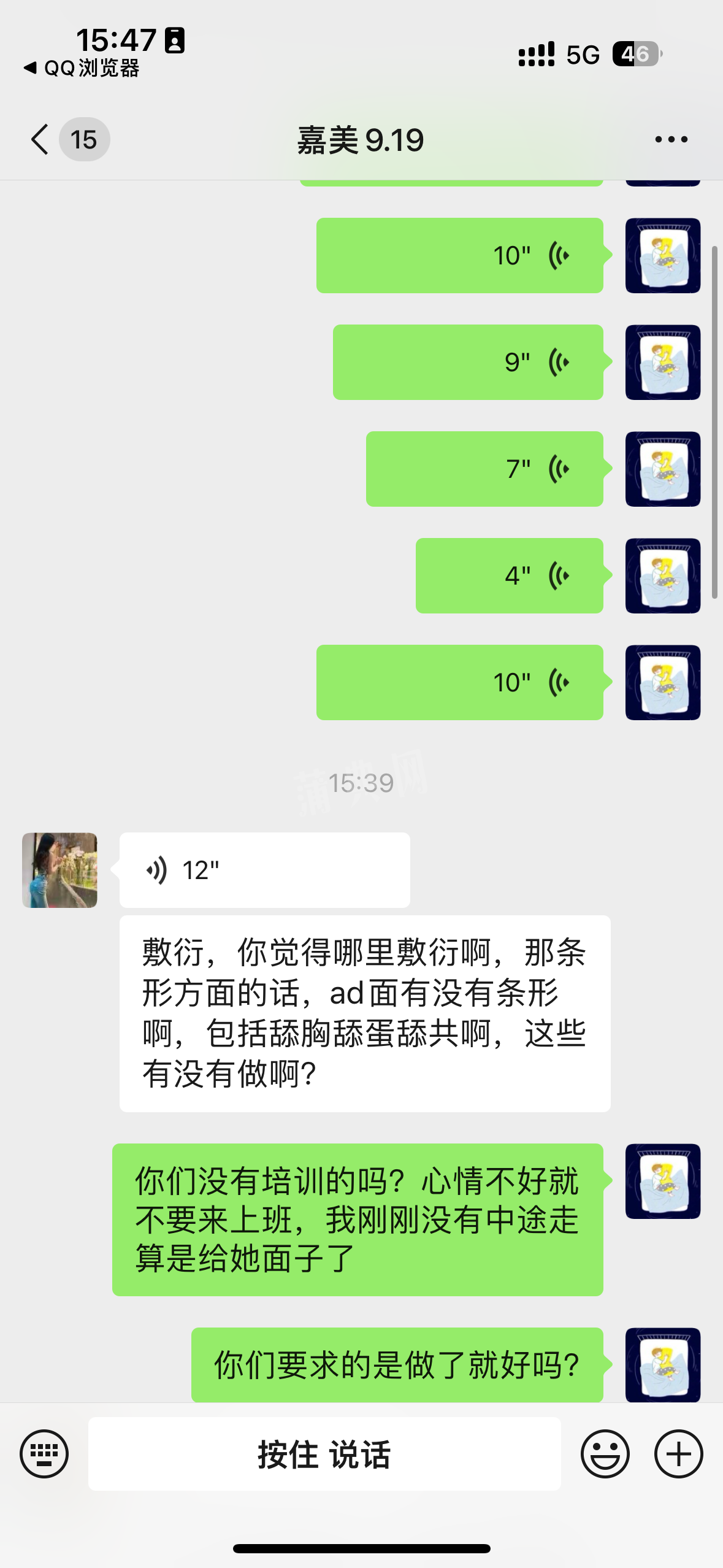
Task: Go back to the chat list
Action: [x=40, y=140]
